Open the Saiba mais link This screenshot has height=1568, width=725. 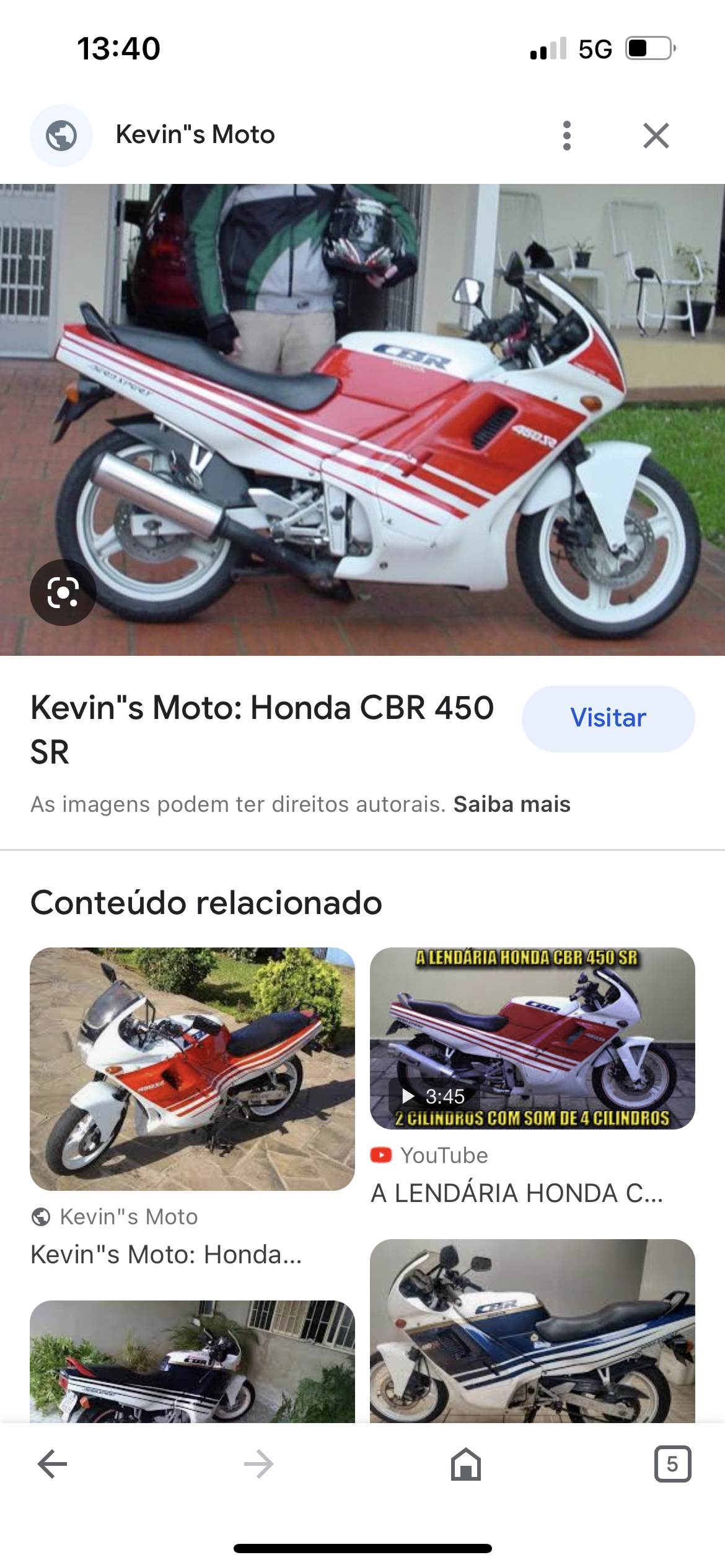click(512, 804)
